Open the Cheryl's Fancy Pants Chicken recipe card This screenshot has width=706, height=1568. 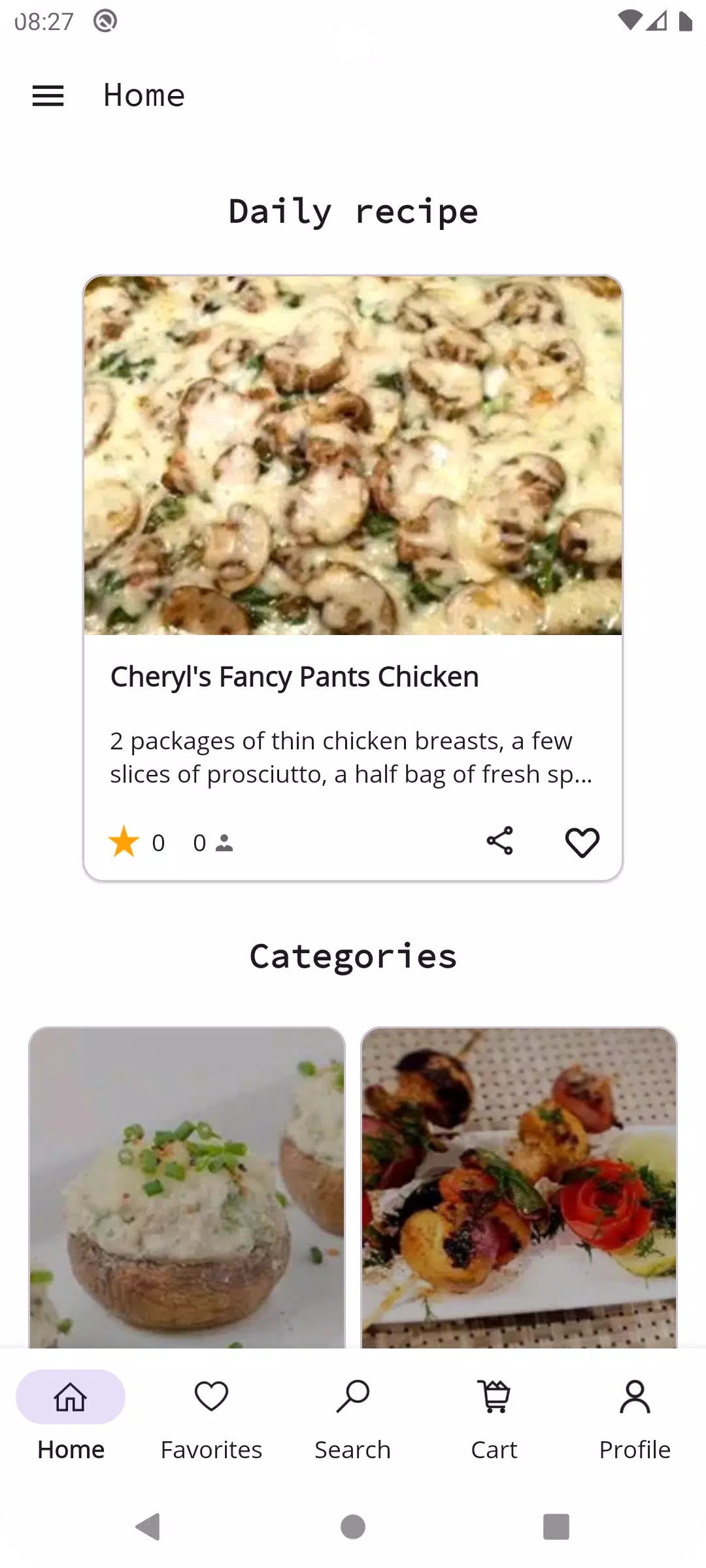(353, 578)
